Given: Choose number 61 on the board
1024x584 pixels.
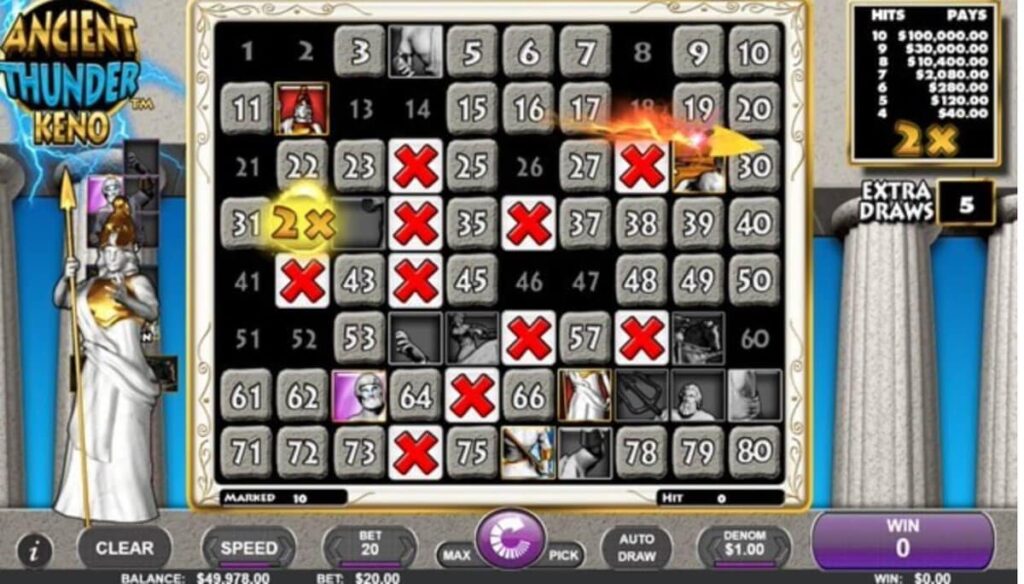Looking at the screenshot, I should (246, 395).
